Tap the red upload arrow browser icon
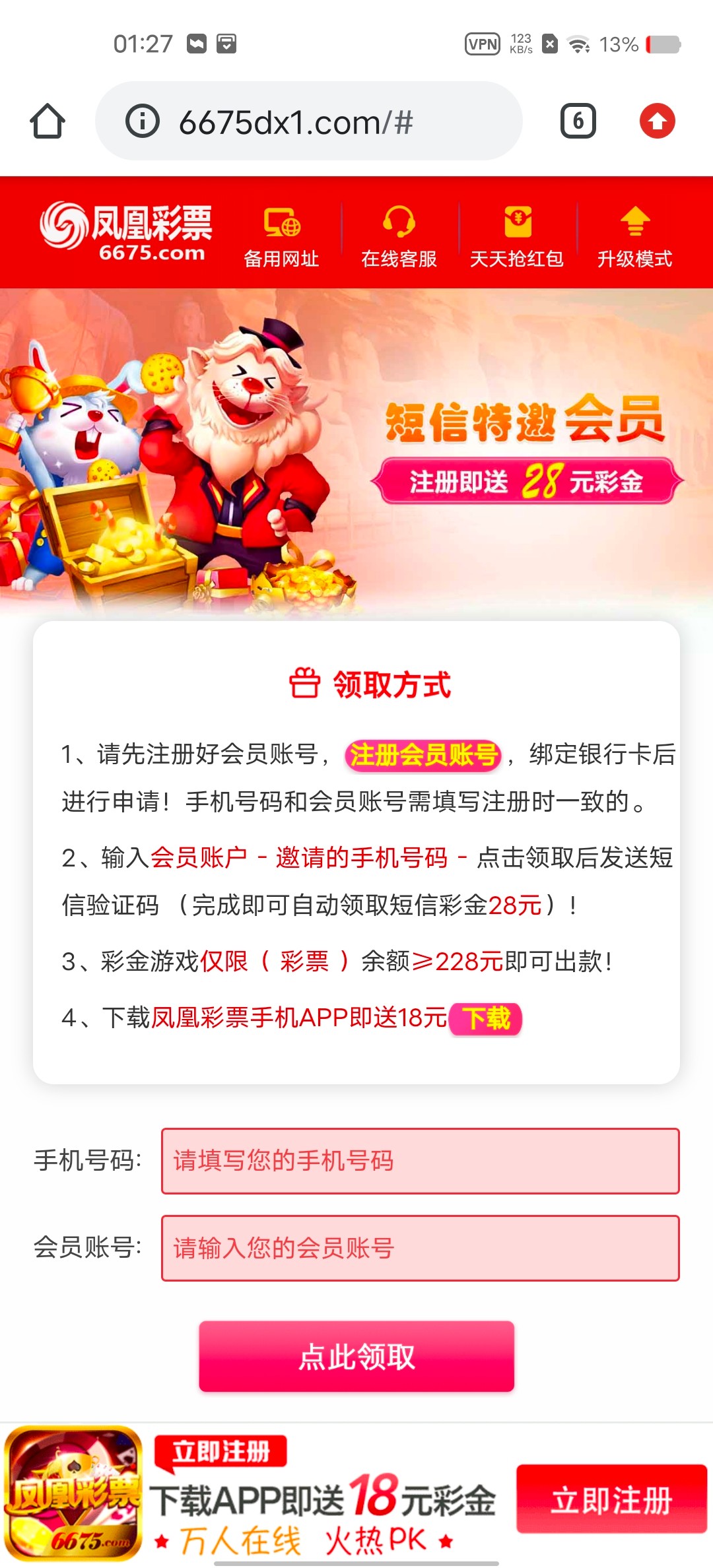This screenshot has height=1568, width=713. tap(657, 121)
